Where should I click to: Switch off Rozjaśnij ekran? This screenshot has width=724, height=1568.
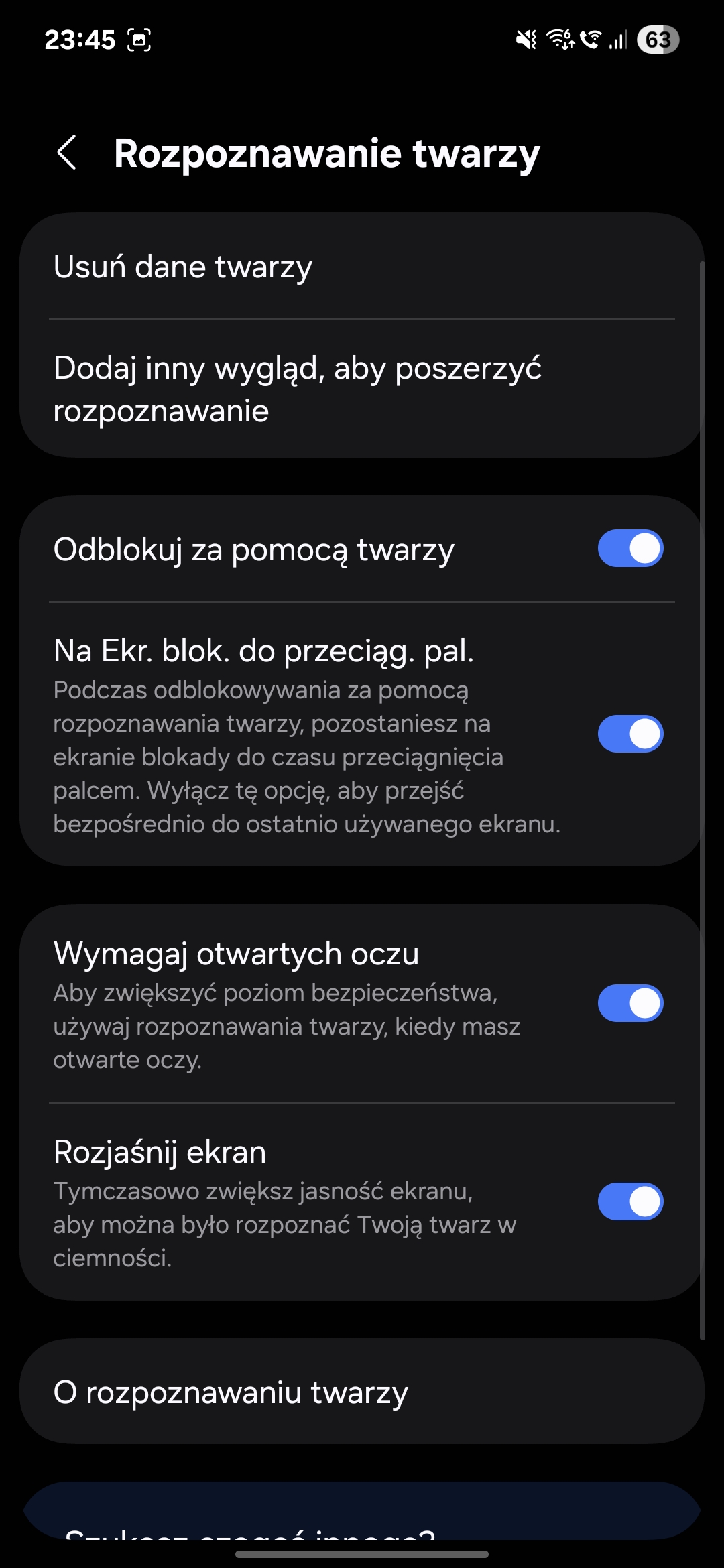point(630,1201)
